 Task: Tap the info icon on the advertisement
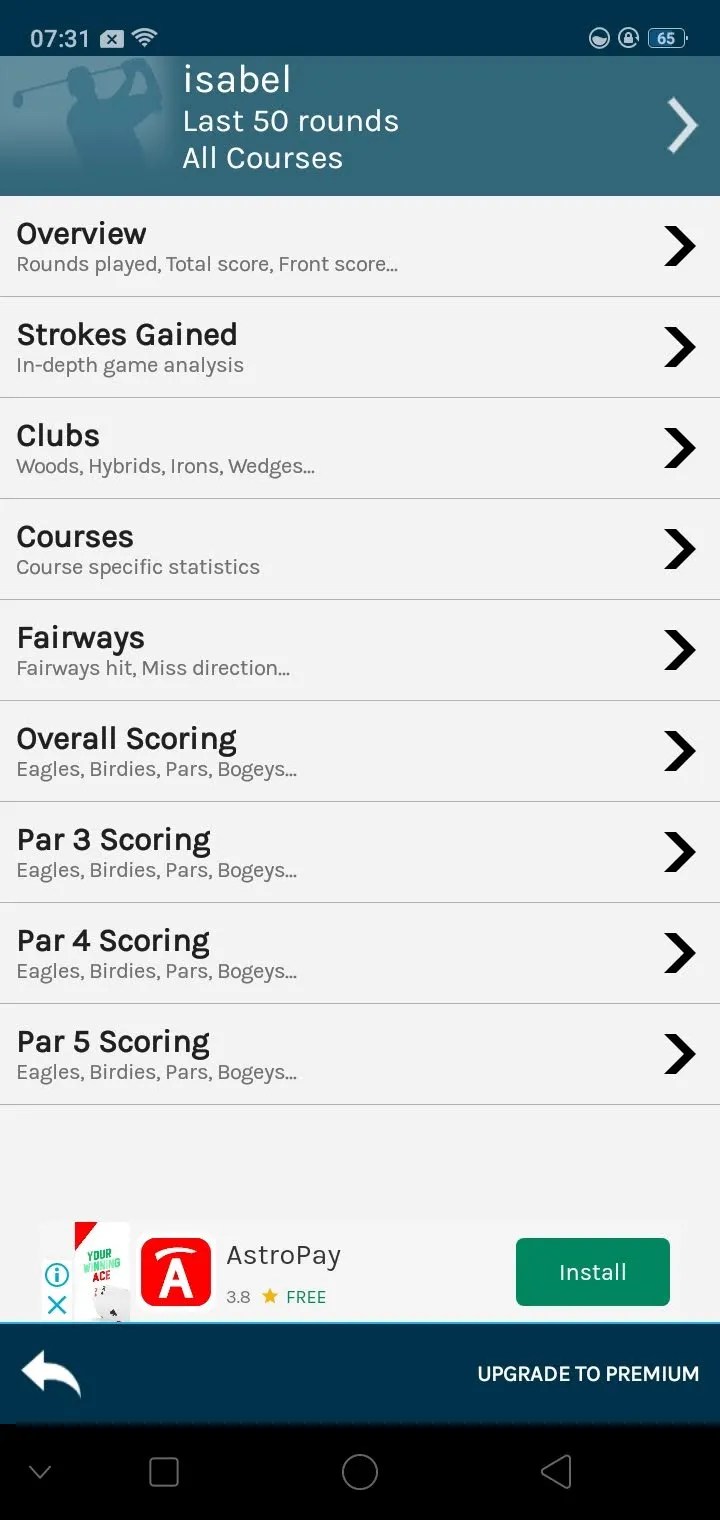pos(56,1274)
